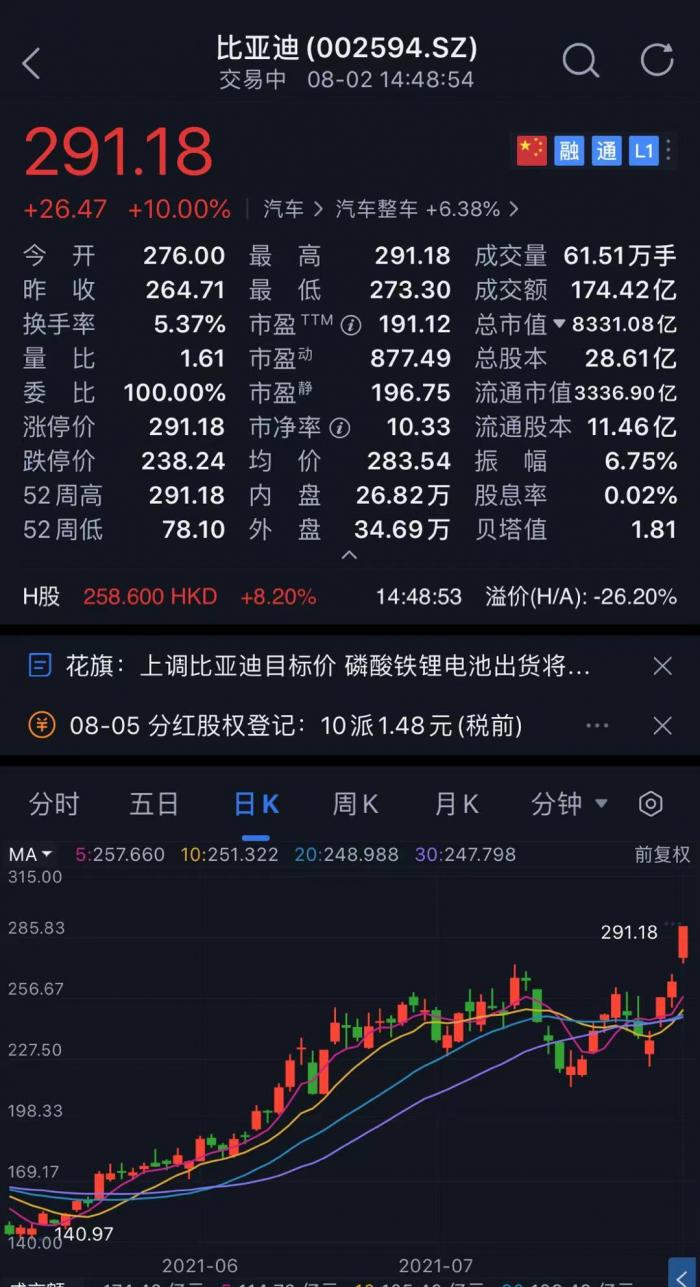The image size is (700, 1287).
Task: Switch to the 月K chart tab
Action: tap(456, 804)
